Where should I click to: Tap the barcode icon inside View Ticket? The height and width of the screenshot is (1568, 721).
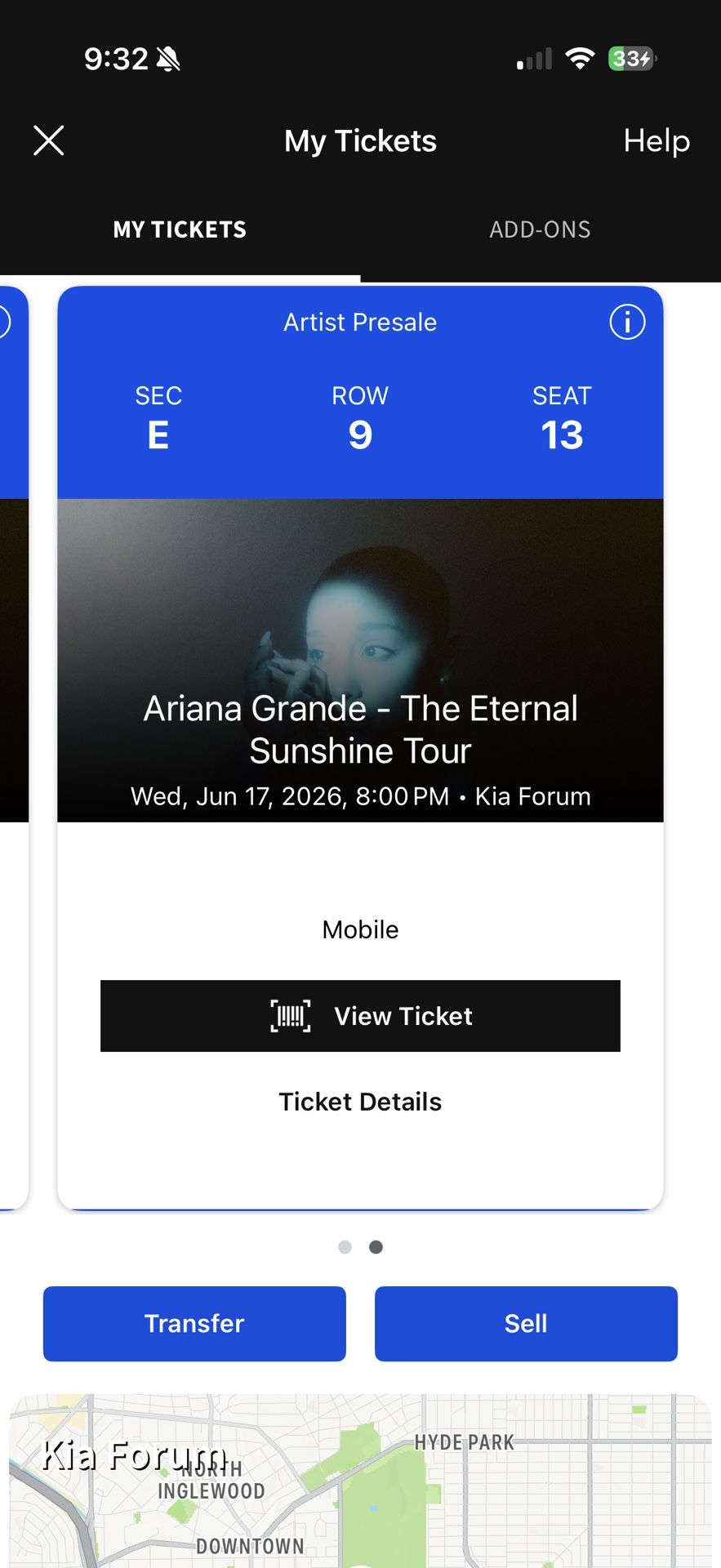[287, 1016]
